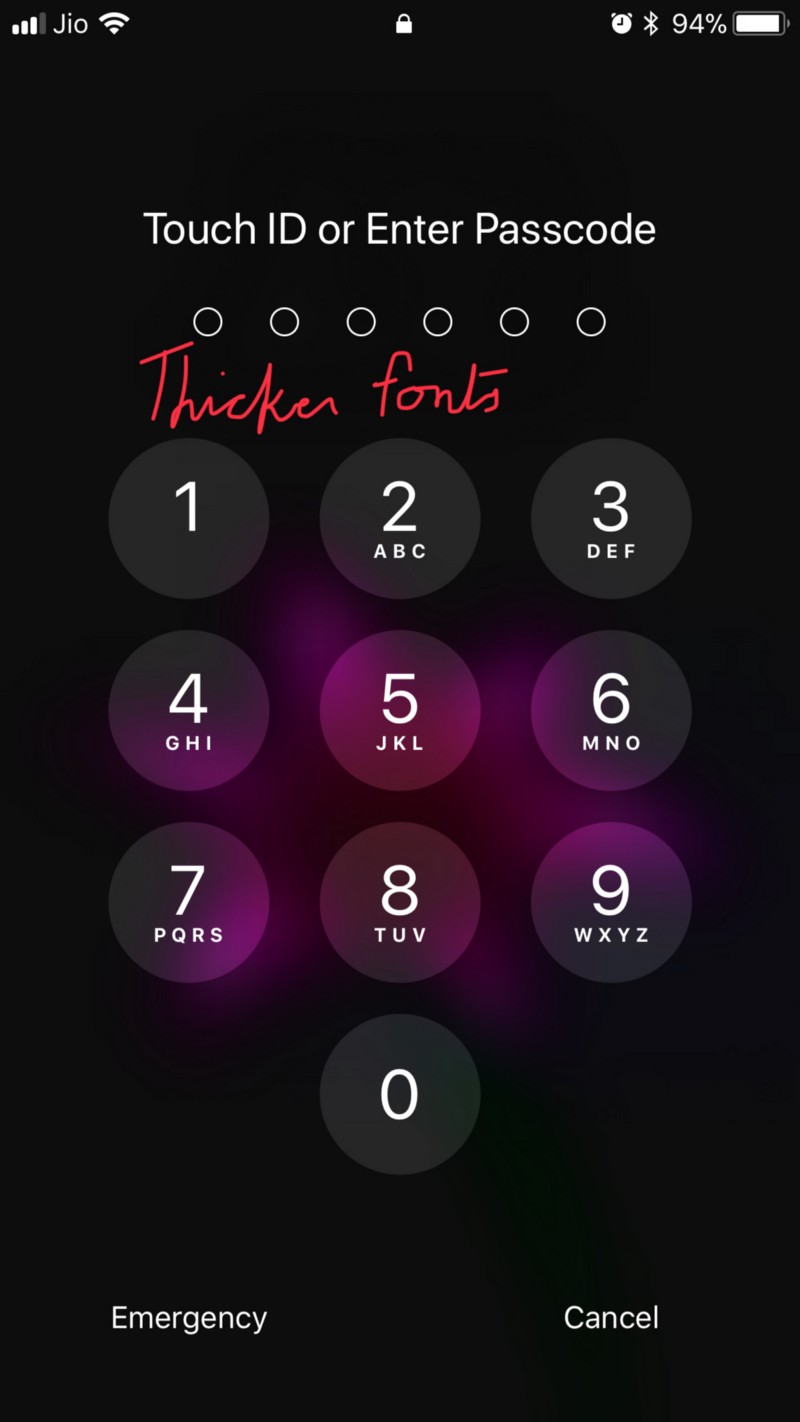Tap the 3 DEF key
This screenshot has width=800, height=1422.
(x=611, y=518)
